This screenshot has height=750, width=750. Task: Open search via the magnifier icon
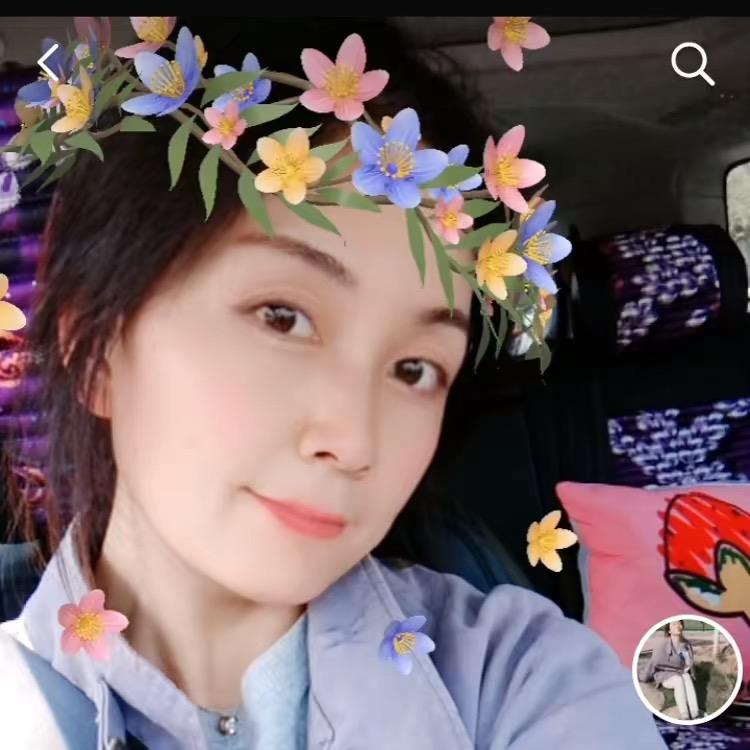coord(692,64)
